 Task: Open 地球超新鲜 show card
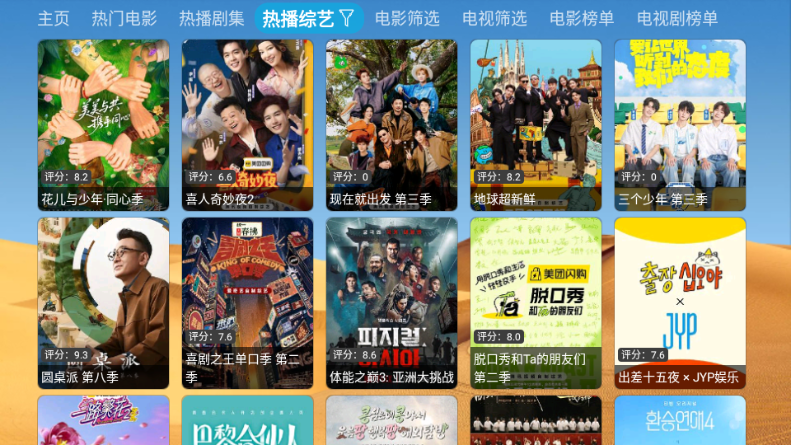coord(535,125)
